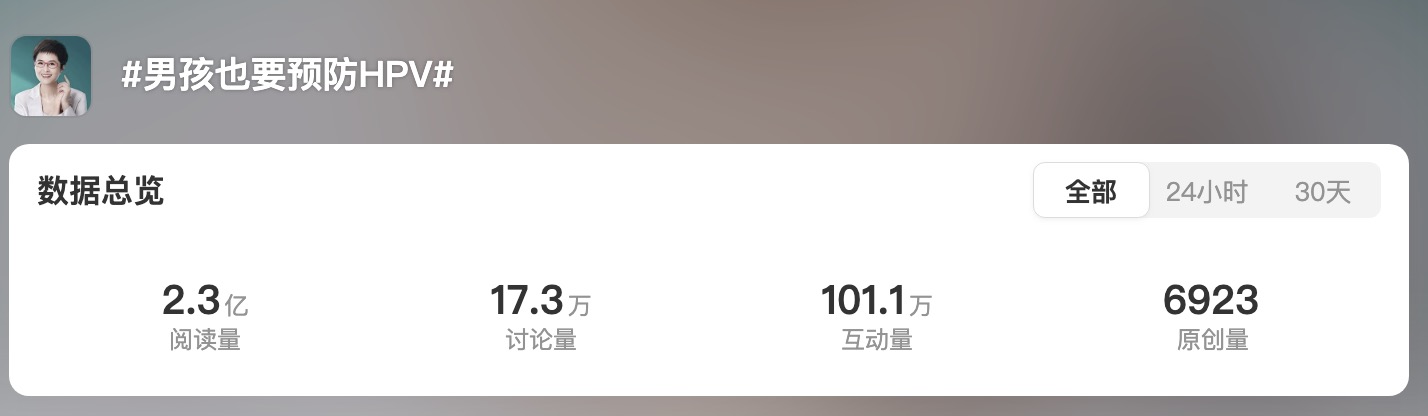This screenshot has height=416, width=1428.
Task: Select the 全部 data range
Action: coord(1091,191)
